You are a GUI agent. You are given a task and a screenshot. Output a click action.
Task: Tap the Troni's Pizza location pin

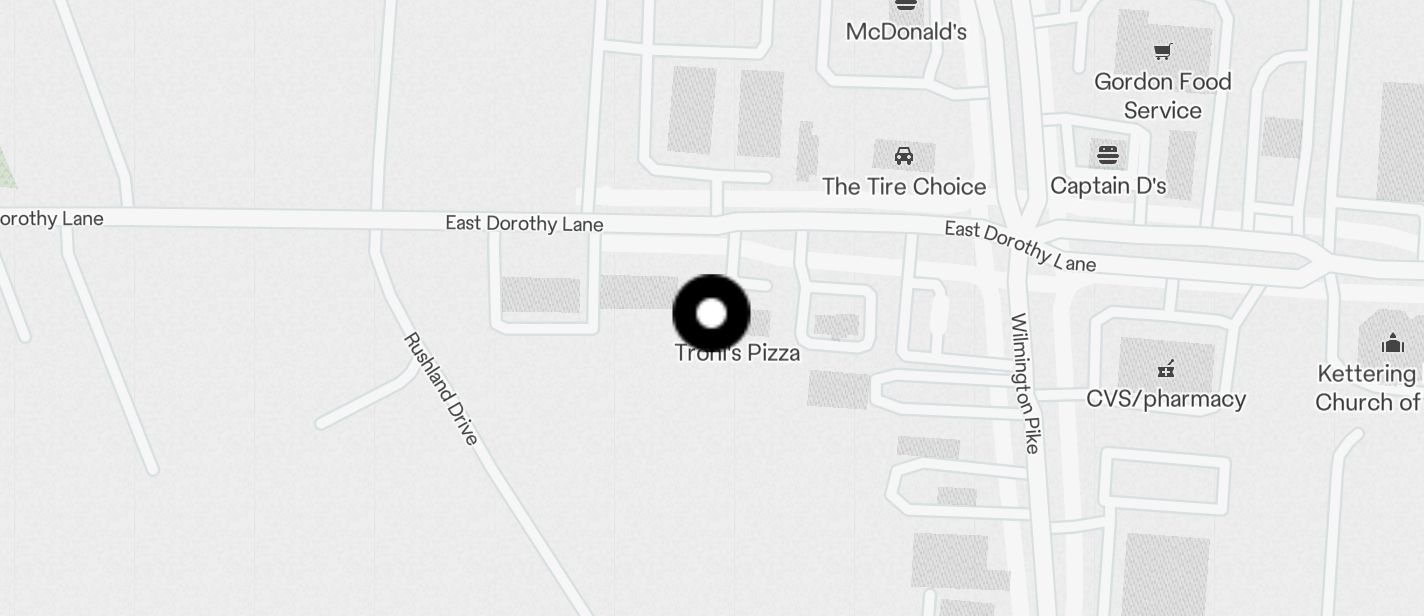[711, 314]
